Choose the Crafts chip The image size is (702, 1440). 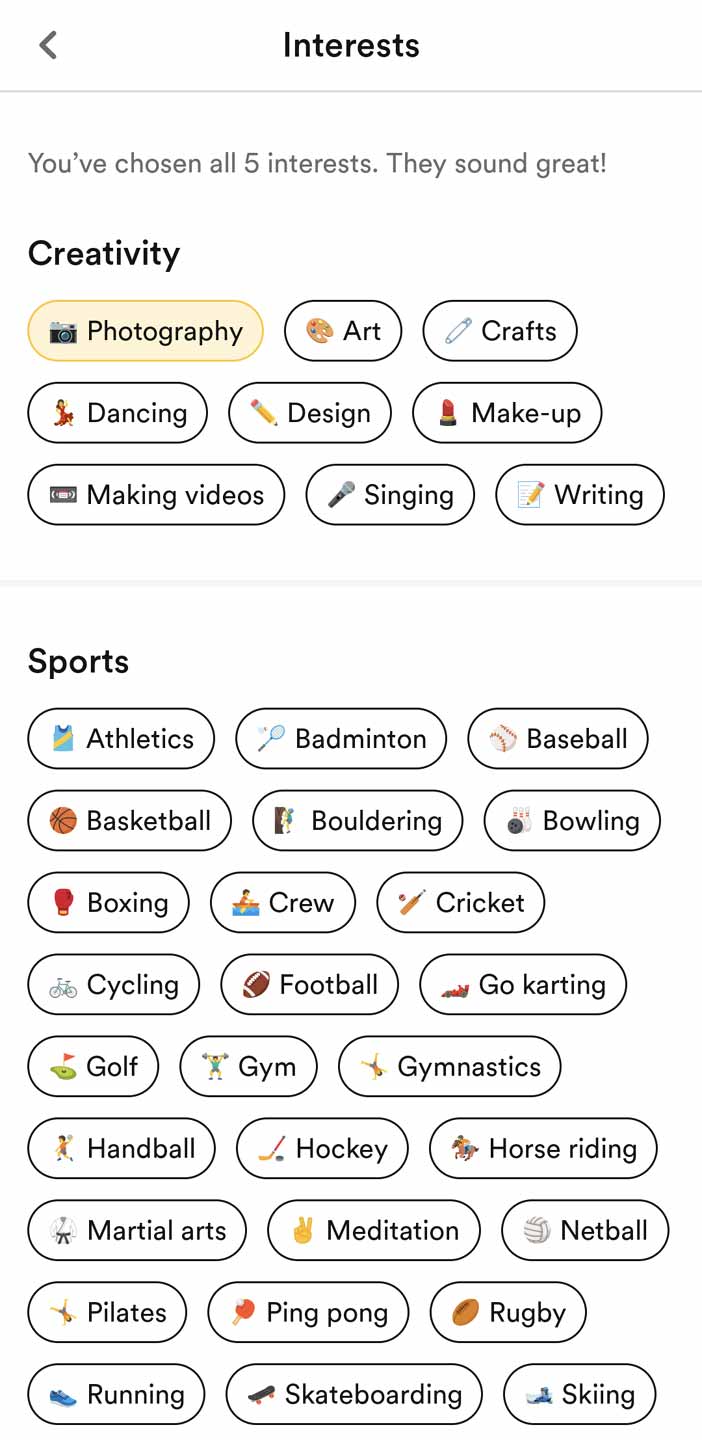pyautogui.click(x=500, y=331)
